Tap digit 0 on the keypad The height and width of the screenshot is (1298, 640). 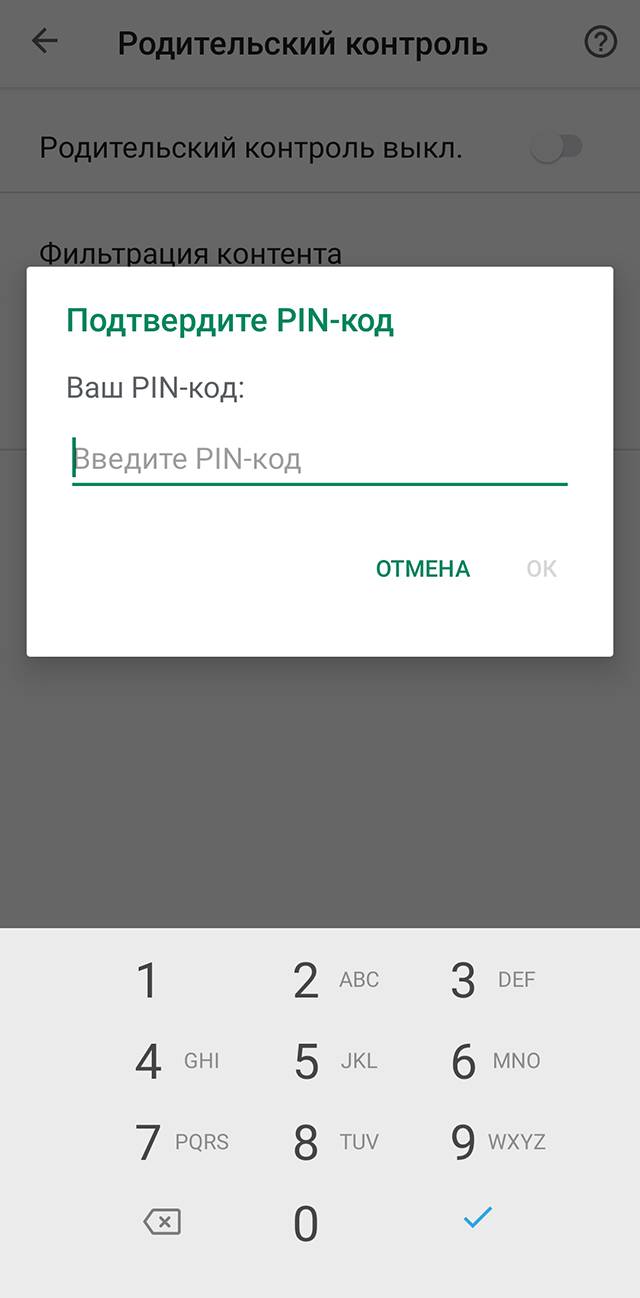tap(306, 1223)
